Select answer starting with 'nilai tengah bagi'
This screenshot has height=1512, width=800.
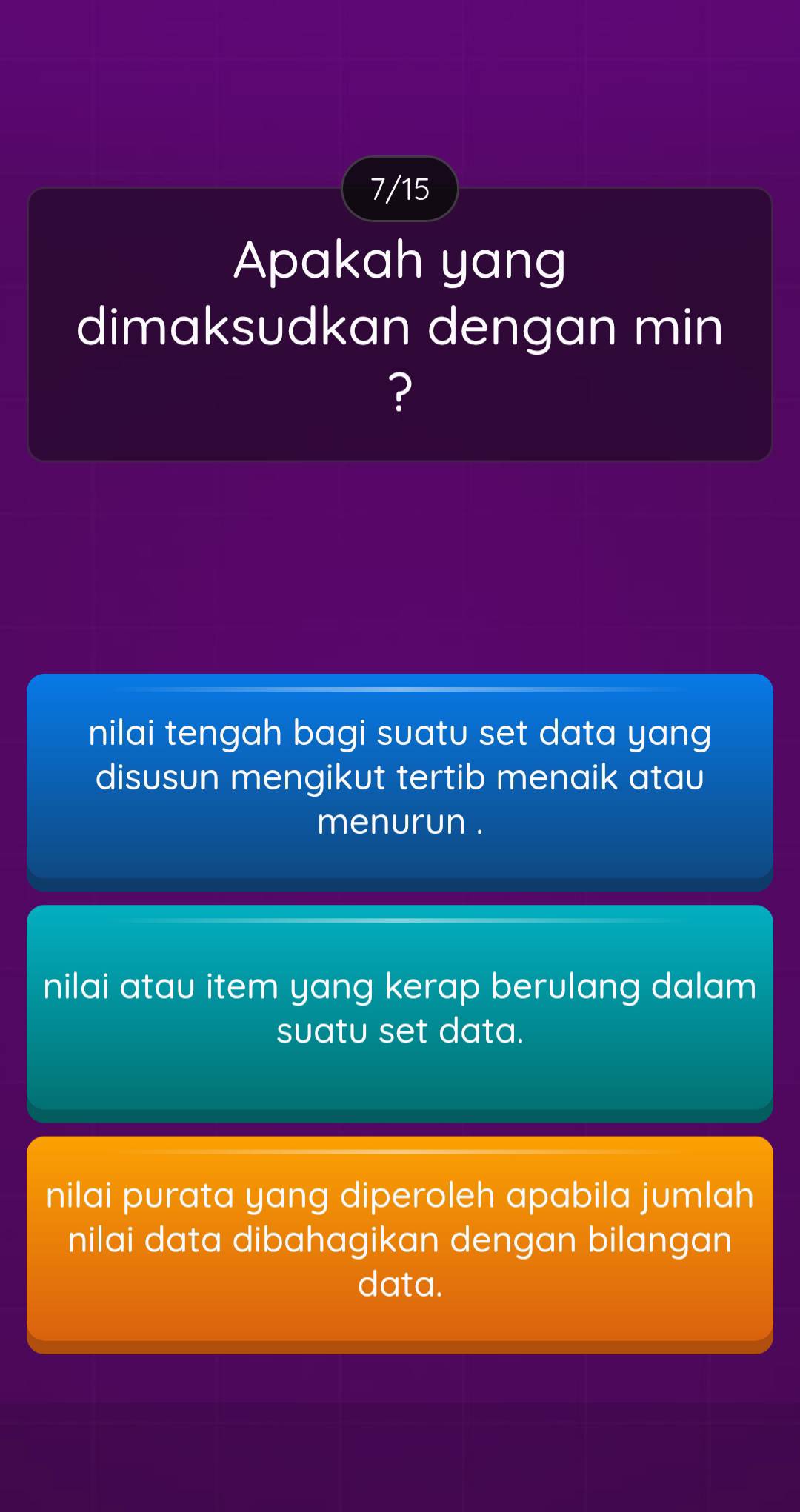[x=400, y=777]
